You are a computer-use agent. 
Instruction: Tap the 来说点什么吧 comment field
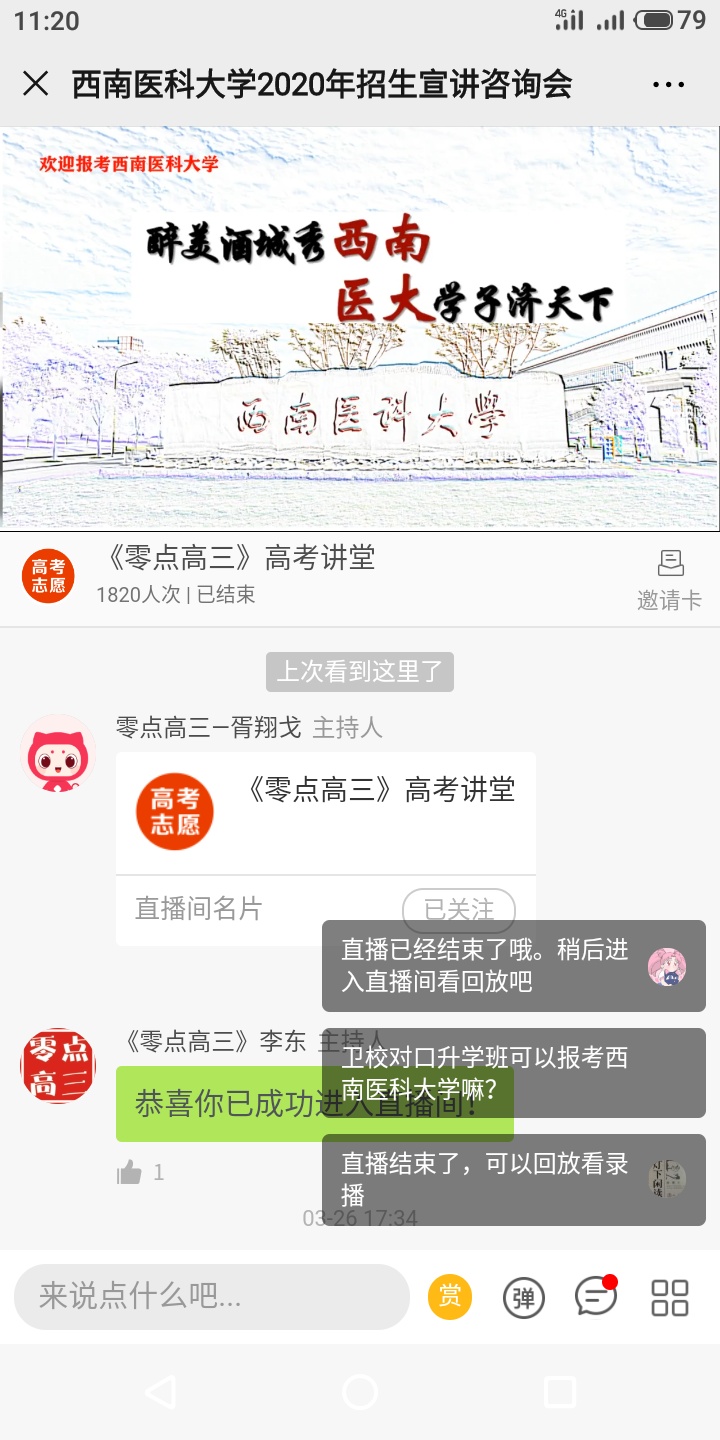(212, 1297)
